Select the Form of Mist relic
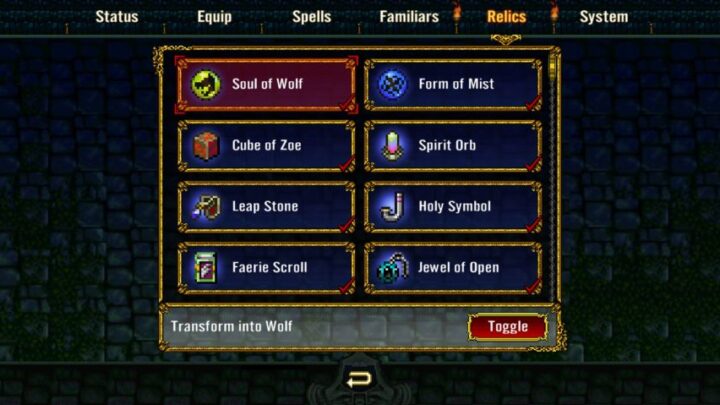The image size is (720, 405). click(x=454, y=84)
